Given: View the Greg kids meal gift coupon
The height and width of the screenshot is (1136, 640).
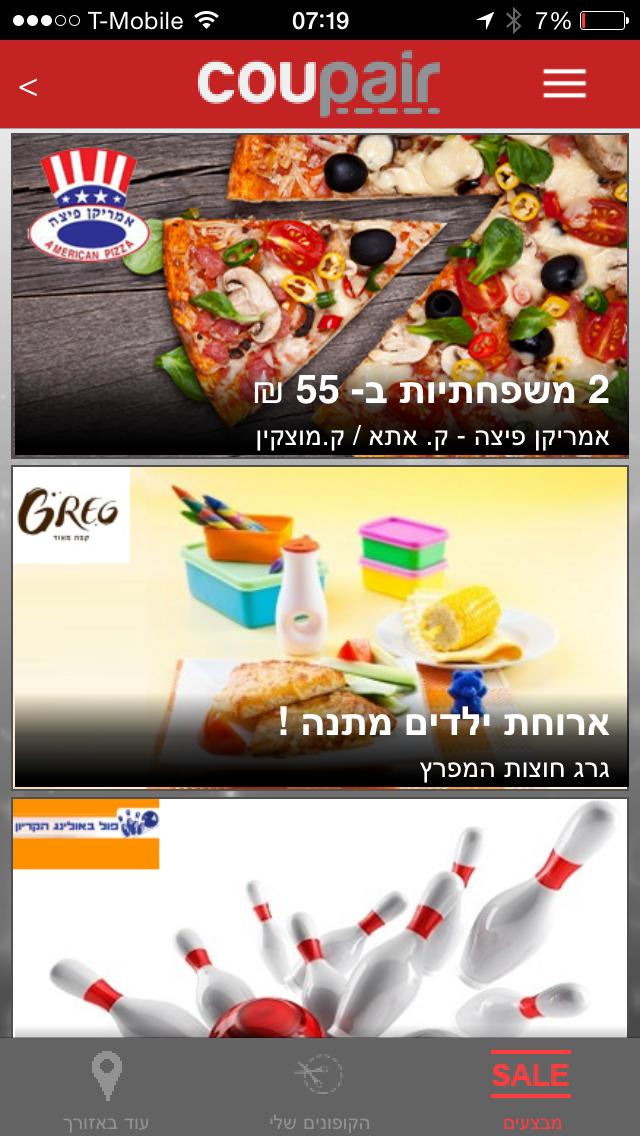Looking at the screenshot, I should pos(320,627).
